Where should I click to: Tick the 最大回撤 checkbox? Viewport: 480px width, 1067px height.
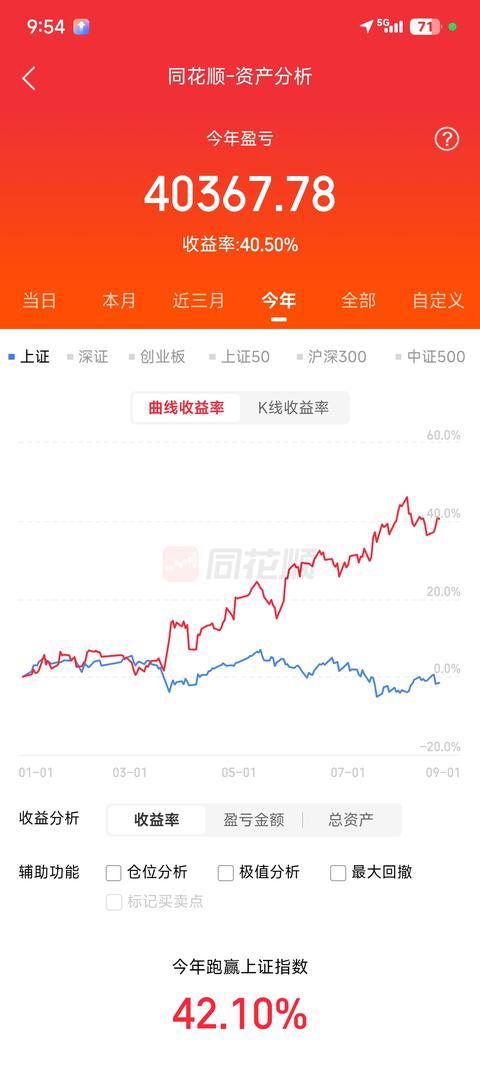371,872
